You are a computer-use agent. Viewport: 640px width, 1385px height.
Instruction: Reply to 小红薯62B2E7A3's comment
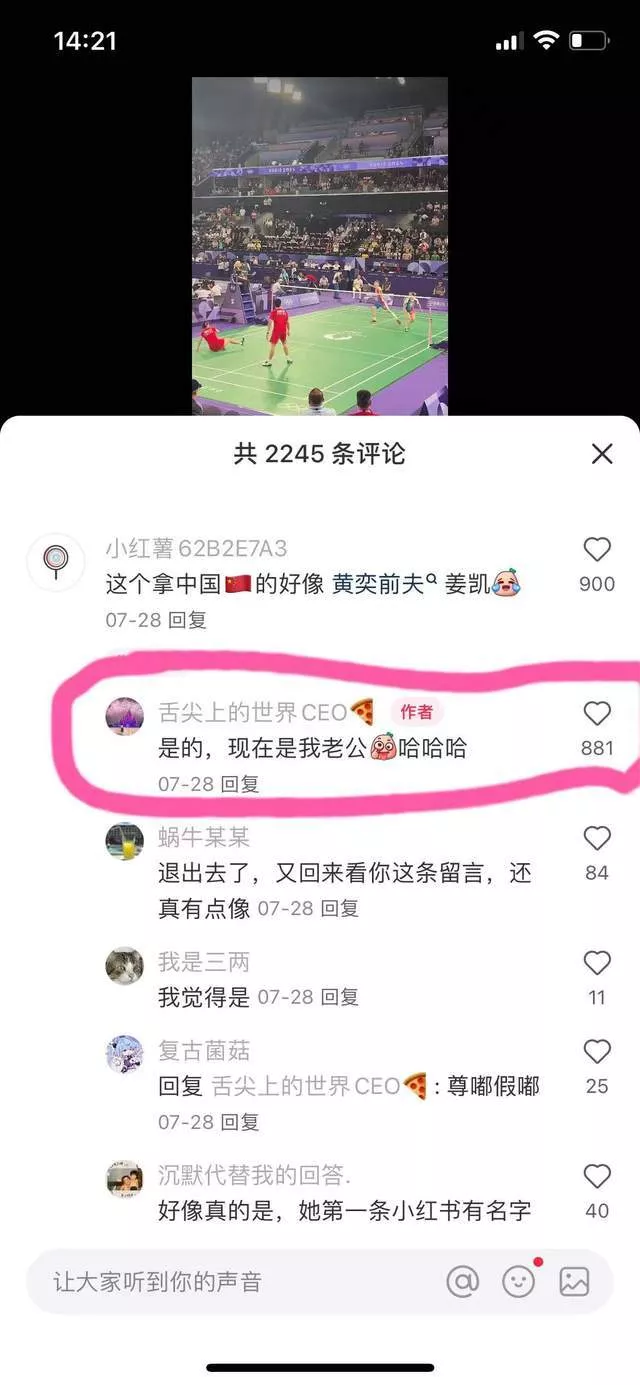187,620
